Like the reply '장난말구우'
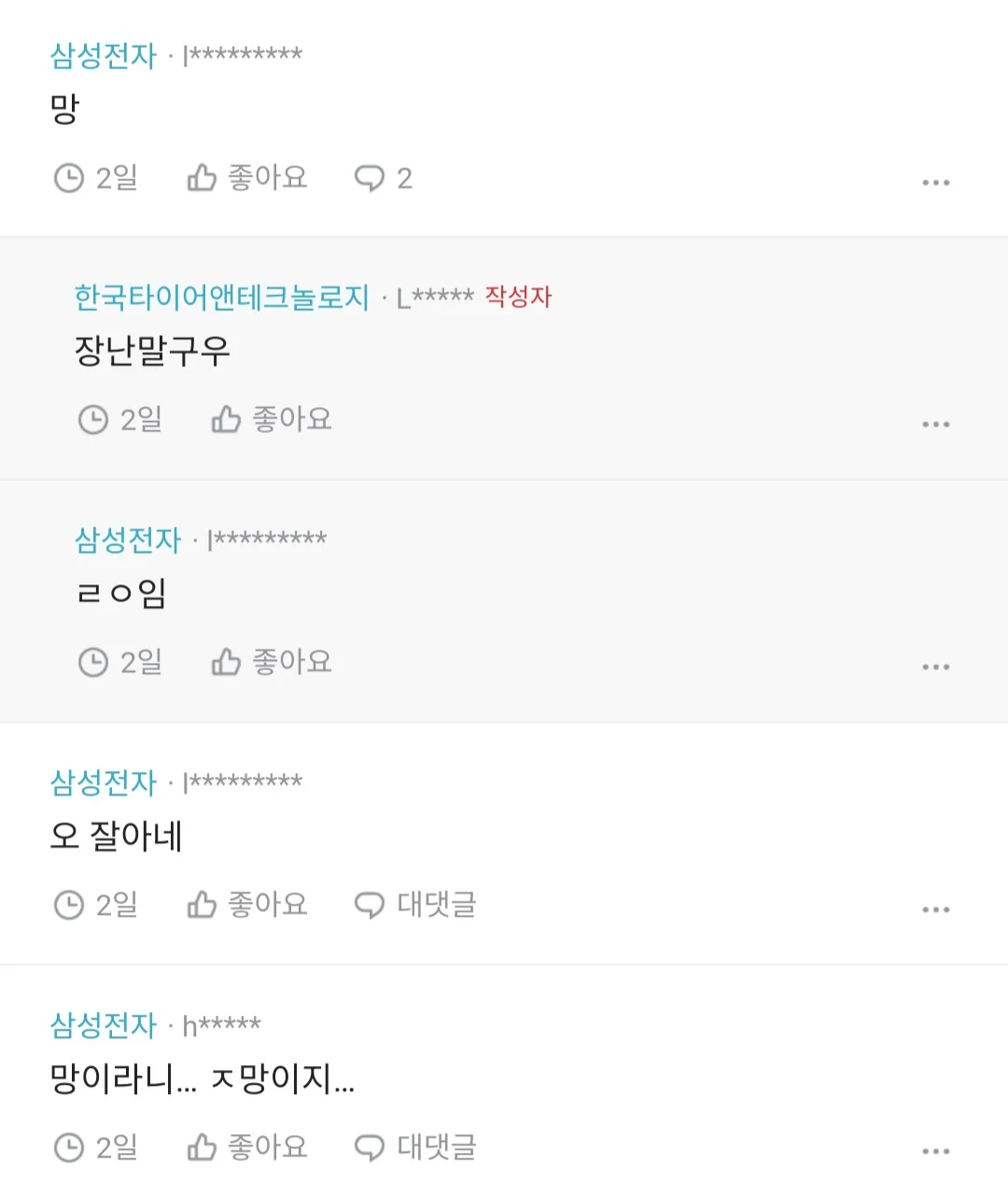This screenshot has height=1196, width=1008. click(x=272, y=419)
